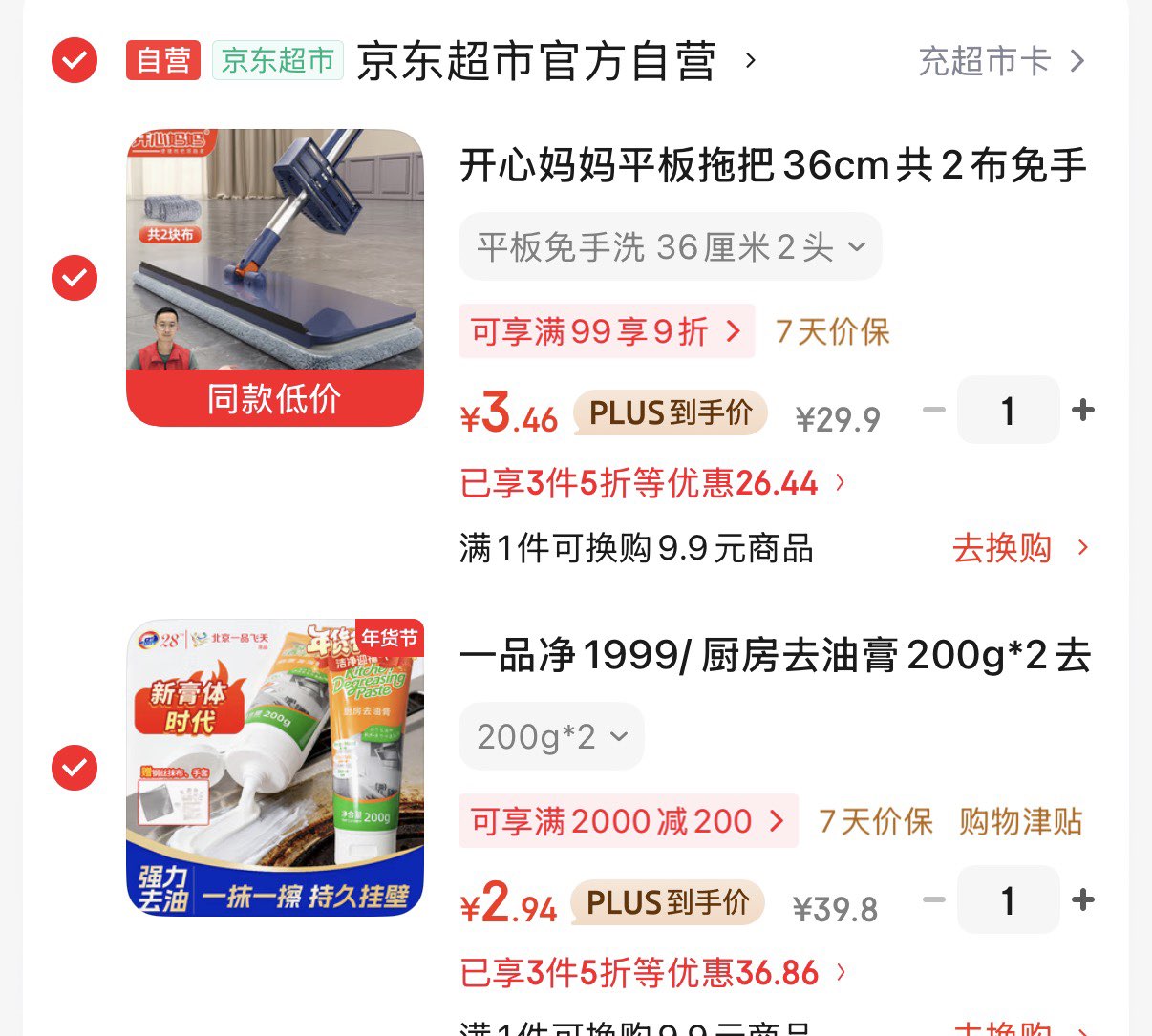Viewport: 1152px width, 1036px height.
Task: Decrease the mop quantity by one
Action: point(934,411)
